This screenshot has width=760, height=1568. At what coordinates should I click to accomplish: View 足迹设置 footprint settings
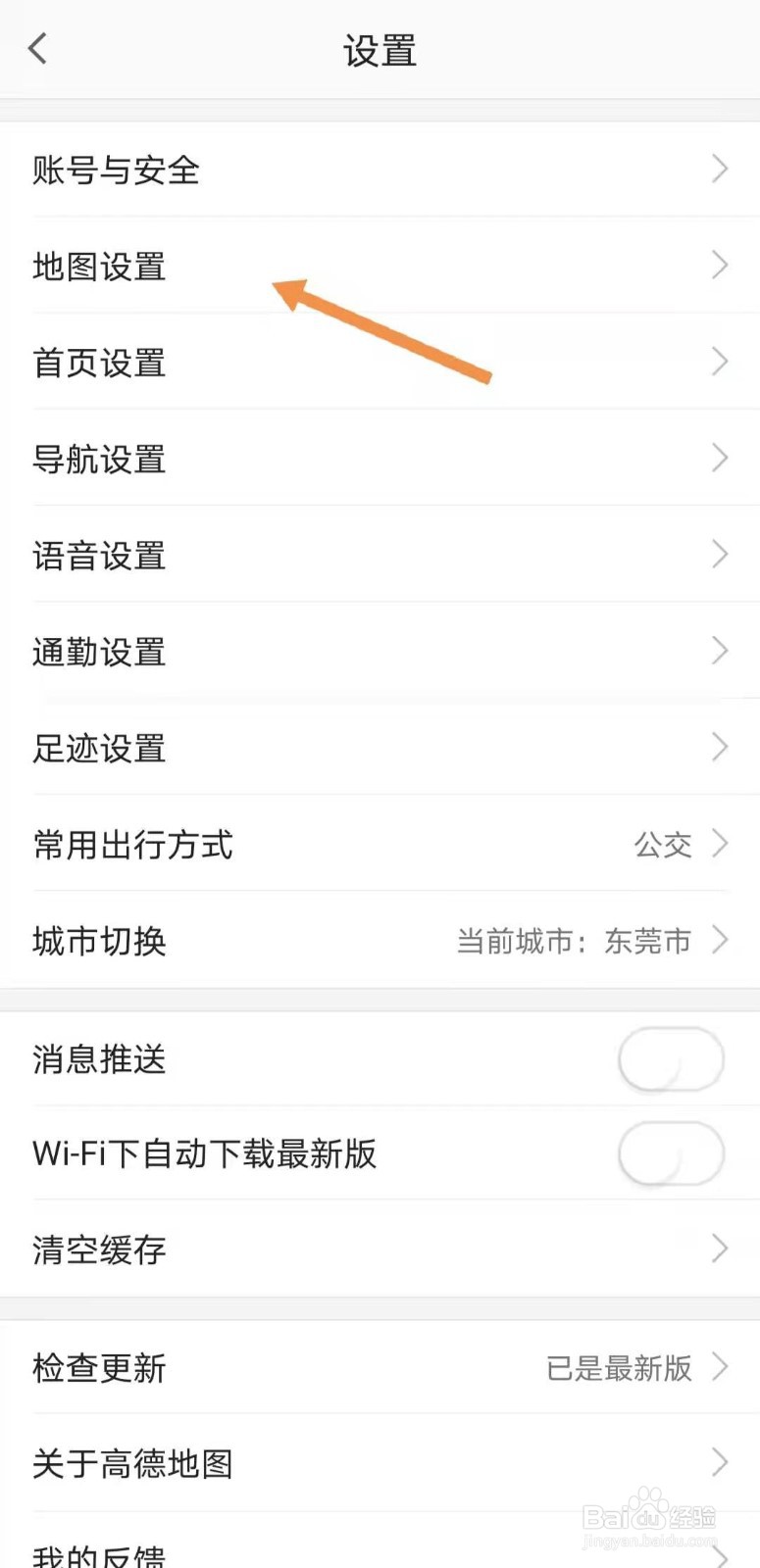(98, 749)
